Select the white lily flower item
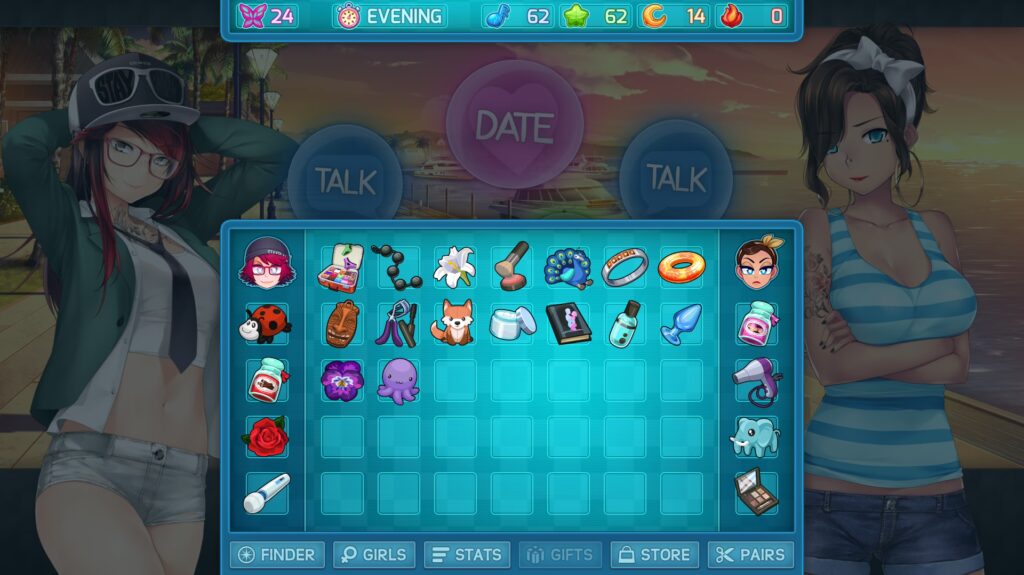 [x=455, y=267]
